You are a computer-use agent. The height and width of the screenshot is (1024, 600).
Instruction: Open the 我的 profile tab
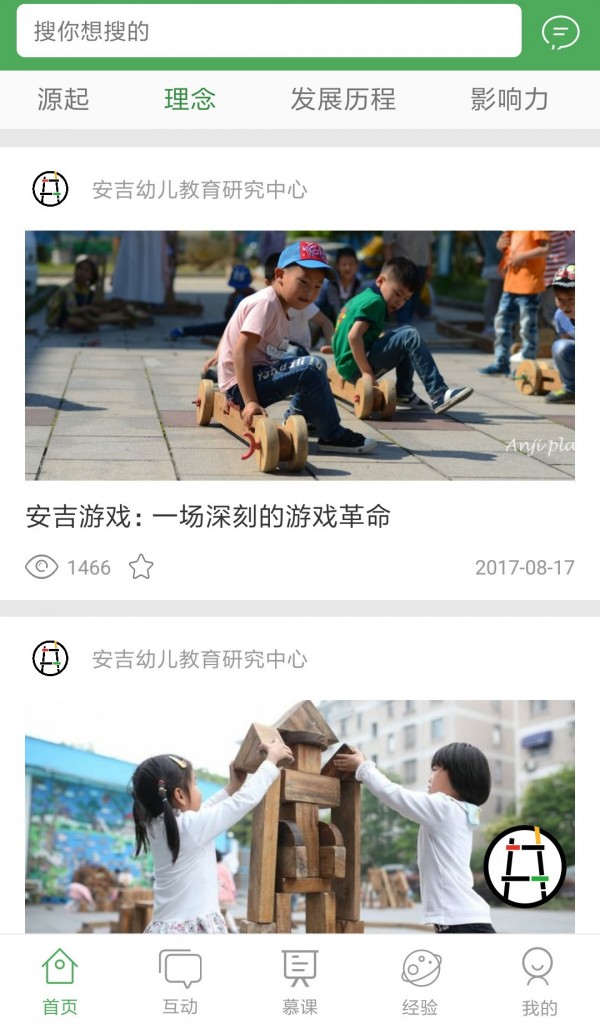538,981
